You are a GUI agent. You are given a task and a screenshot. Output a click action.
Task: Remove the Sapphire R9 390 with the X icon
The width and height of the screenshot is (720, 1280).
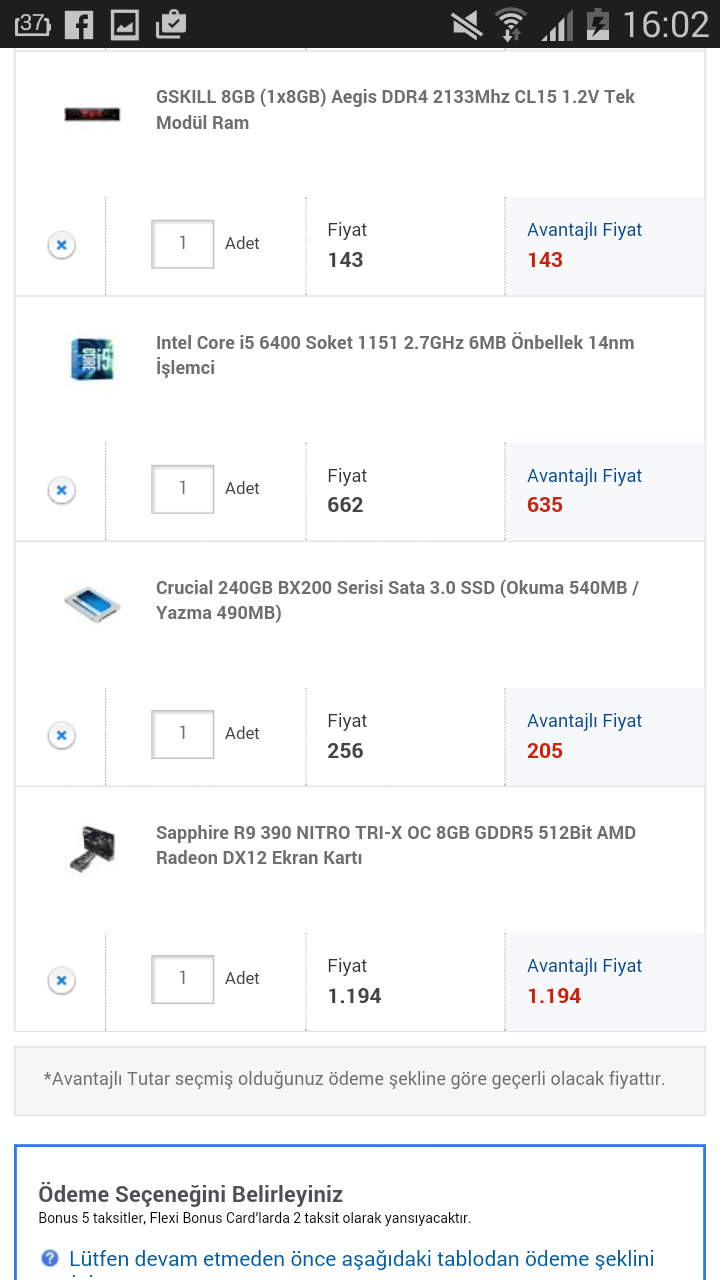(x=61, y=979)
